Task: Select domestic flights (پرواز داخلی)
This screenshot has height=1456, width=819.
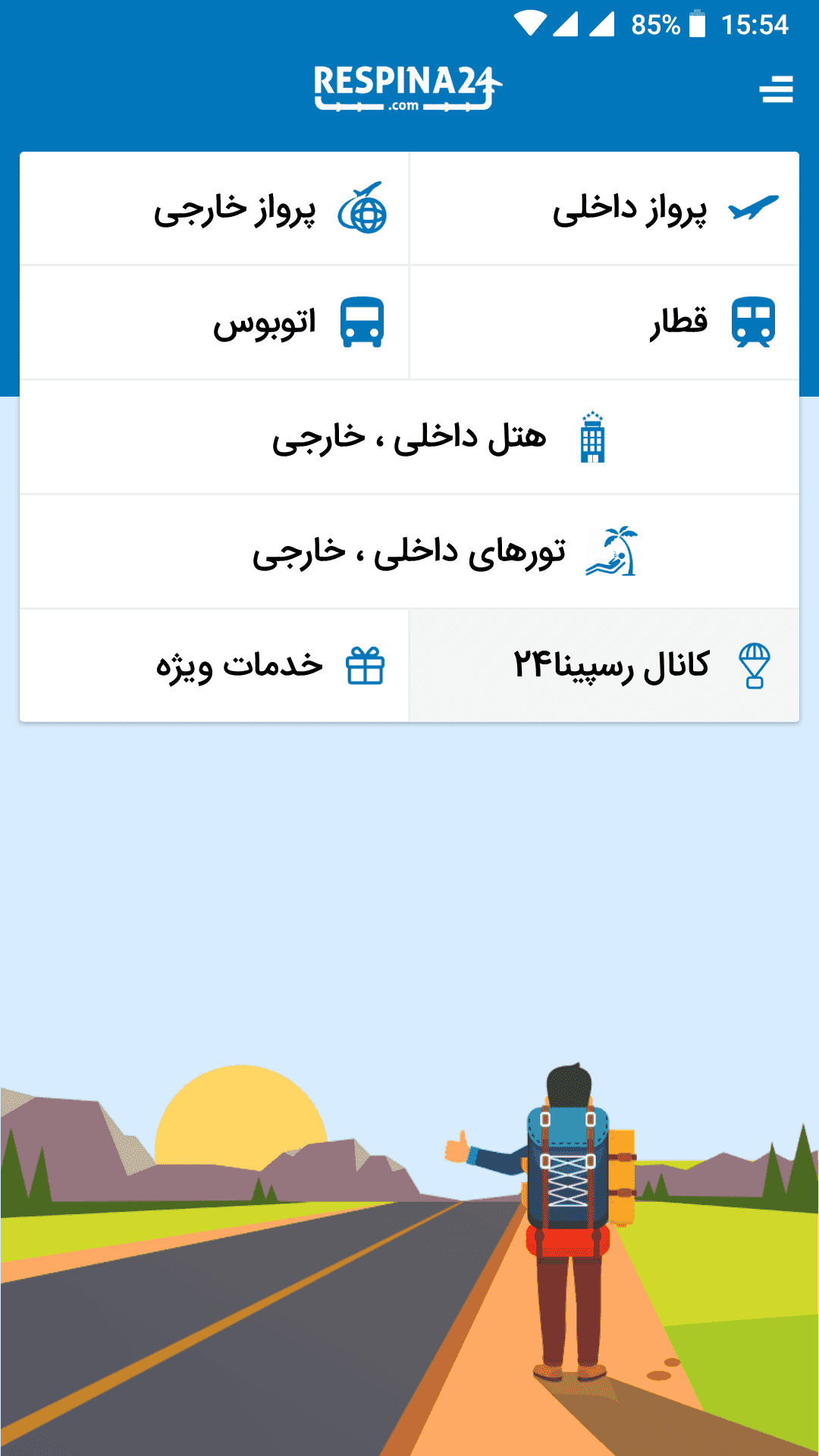Action: (604, 209)
